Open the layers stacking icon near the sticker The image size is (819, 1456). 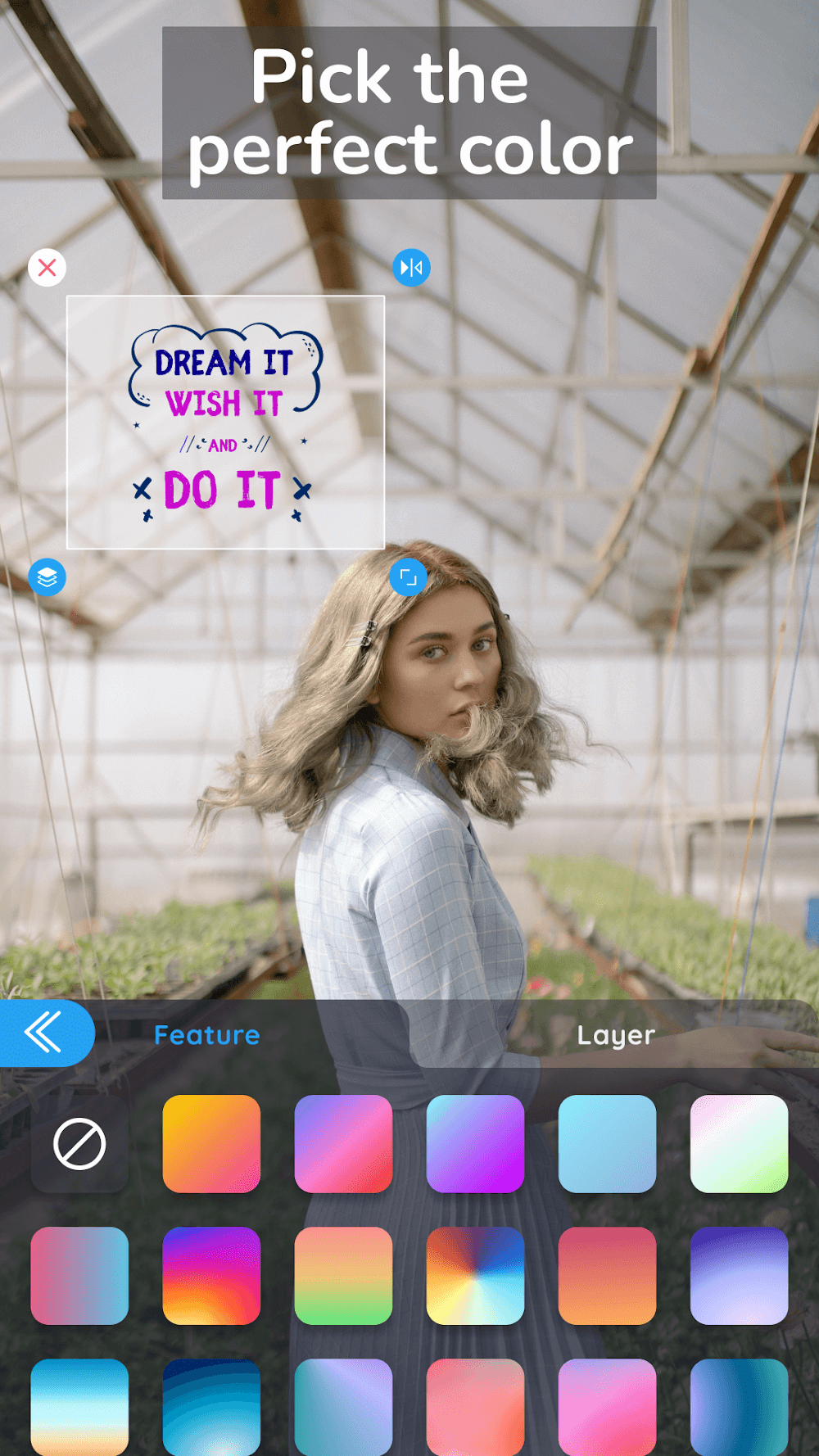click(48, 577)
